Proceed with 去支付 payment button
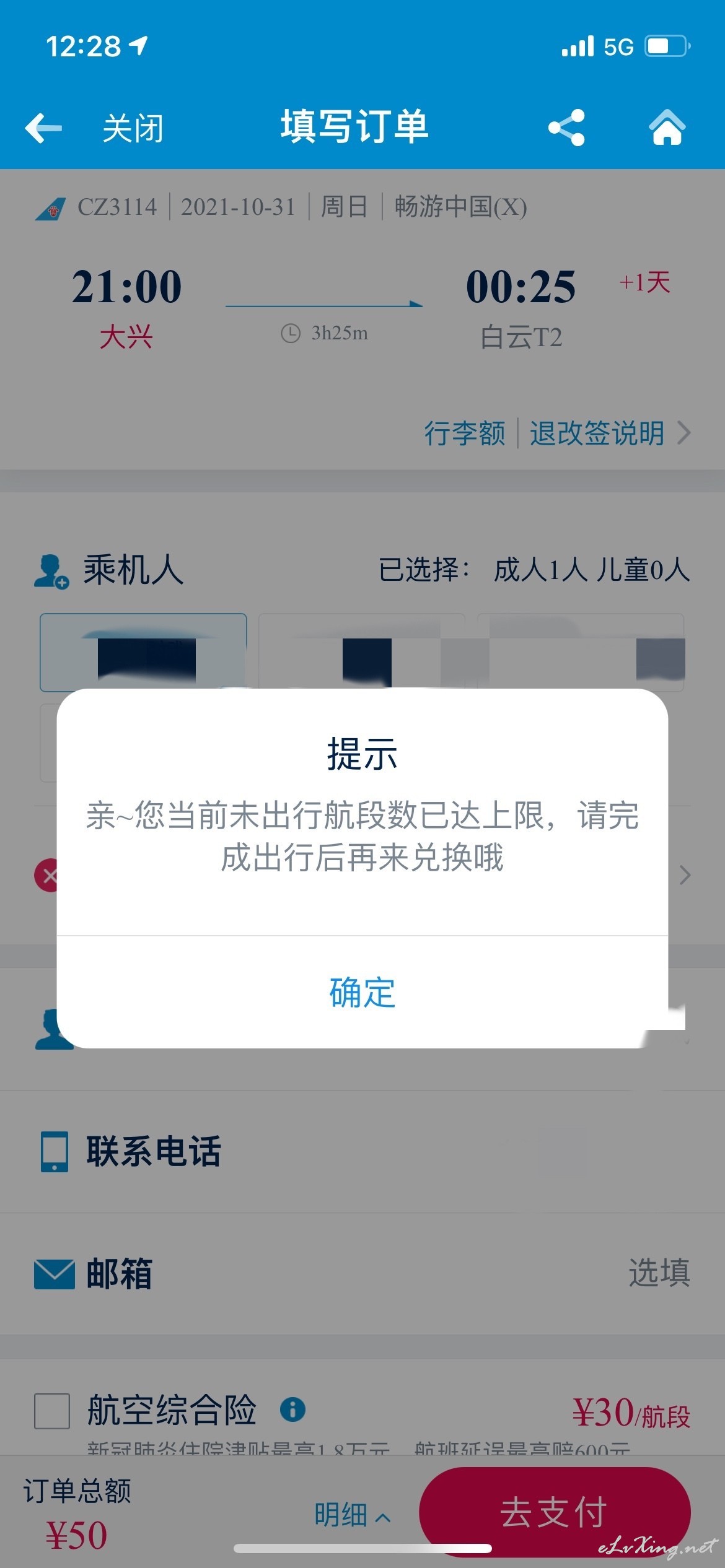 [555, 1512]
